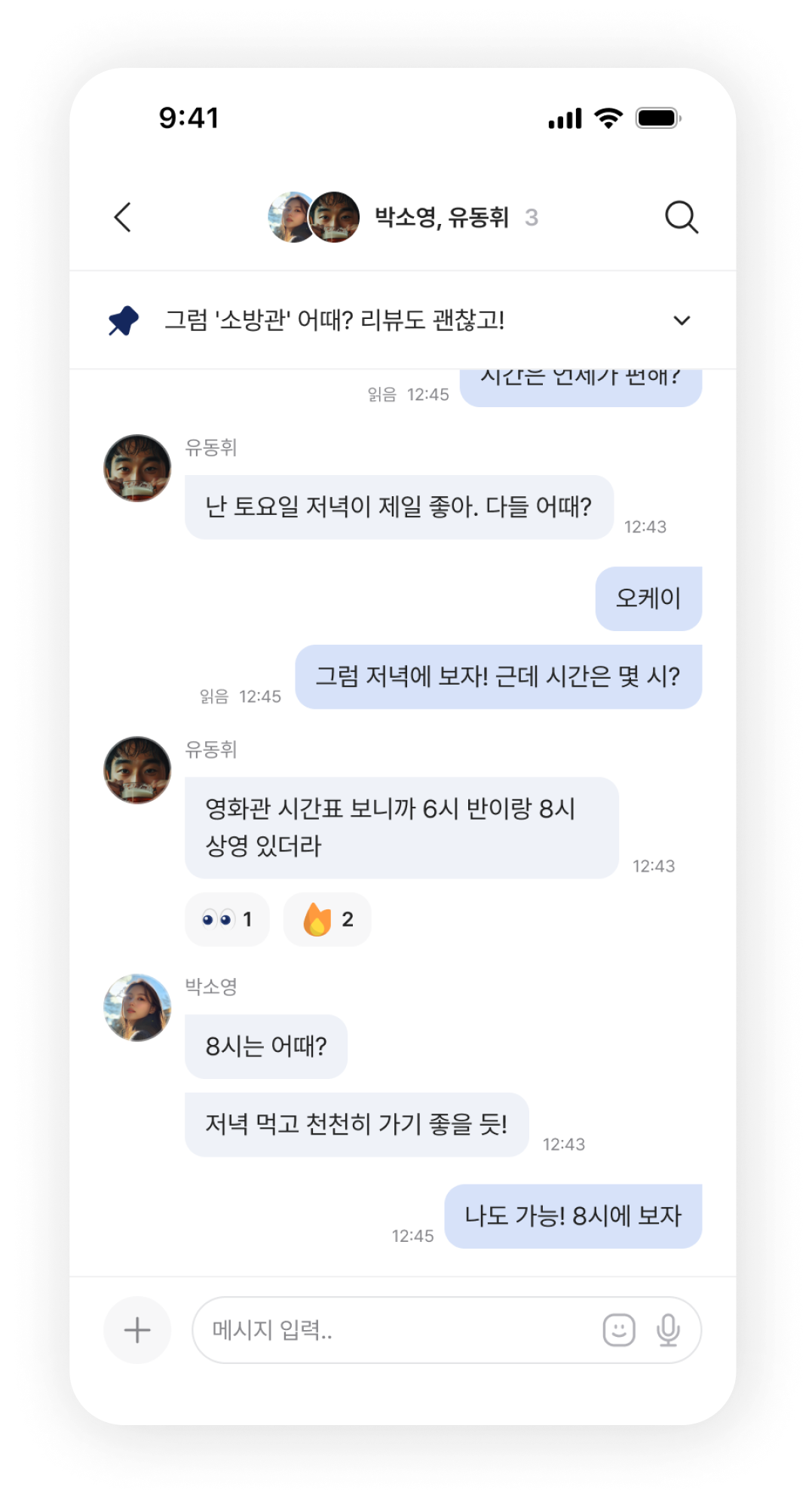View 박소영's profile picture
The height and width of the screenshot is (1502, 812).
pyautogui.click(x=137, y=1007)
